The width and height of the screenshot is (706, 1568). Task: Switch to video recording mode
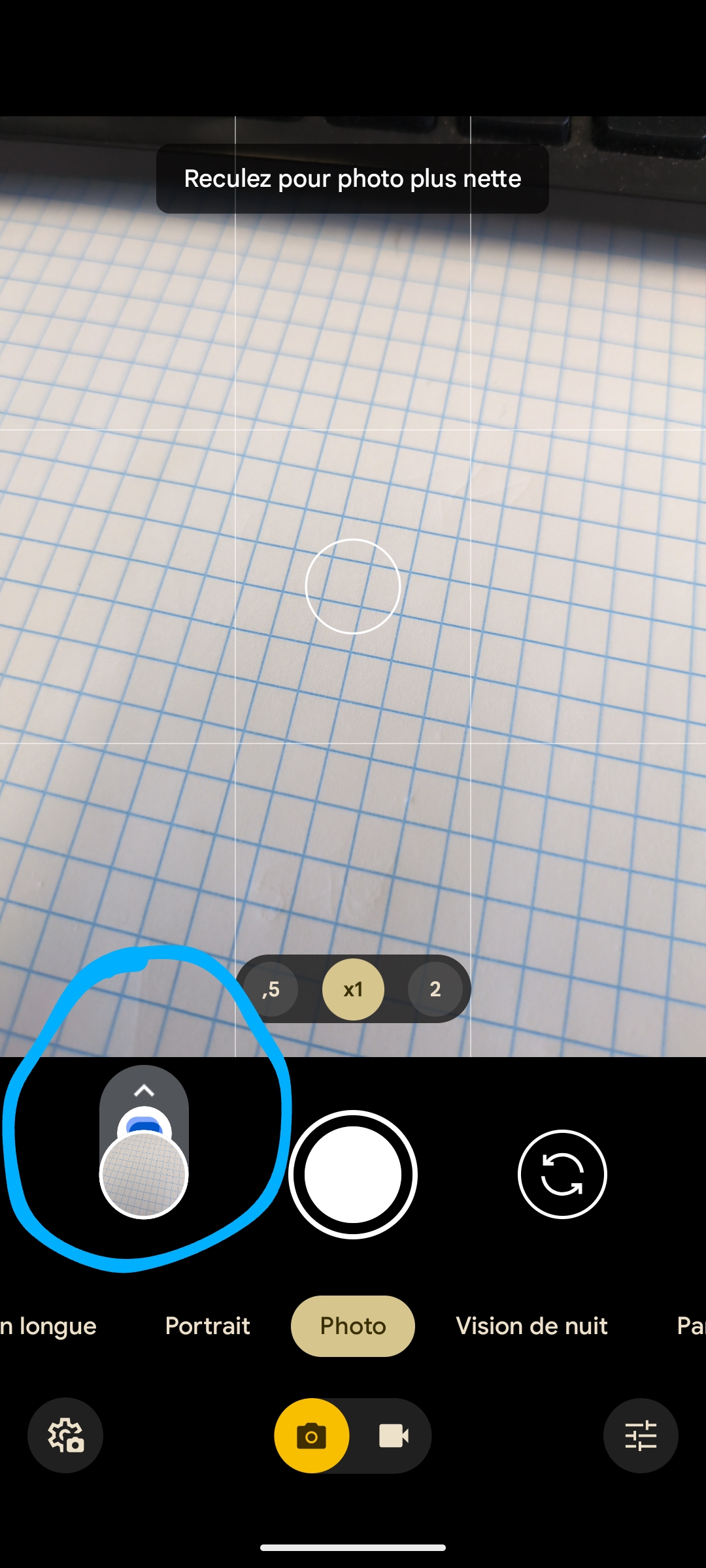pos(394,1435)
